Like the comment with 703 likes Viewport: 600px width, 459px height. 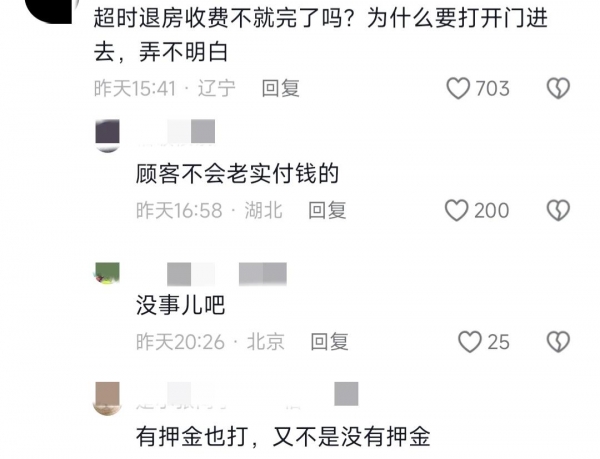pos(458,89)
